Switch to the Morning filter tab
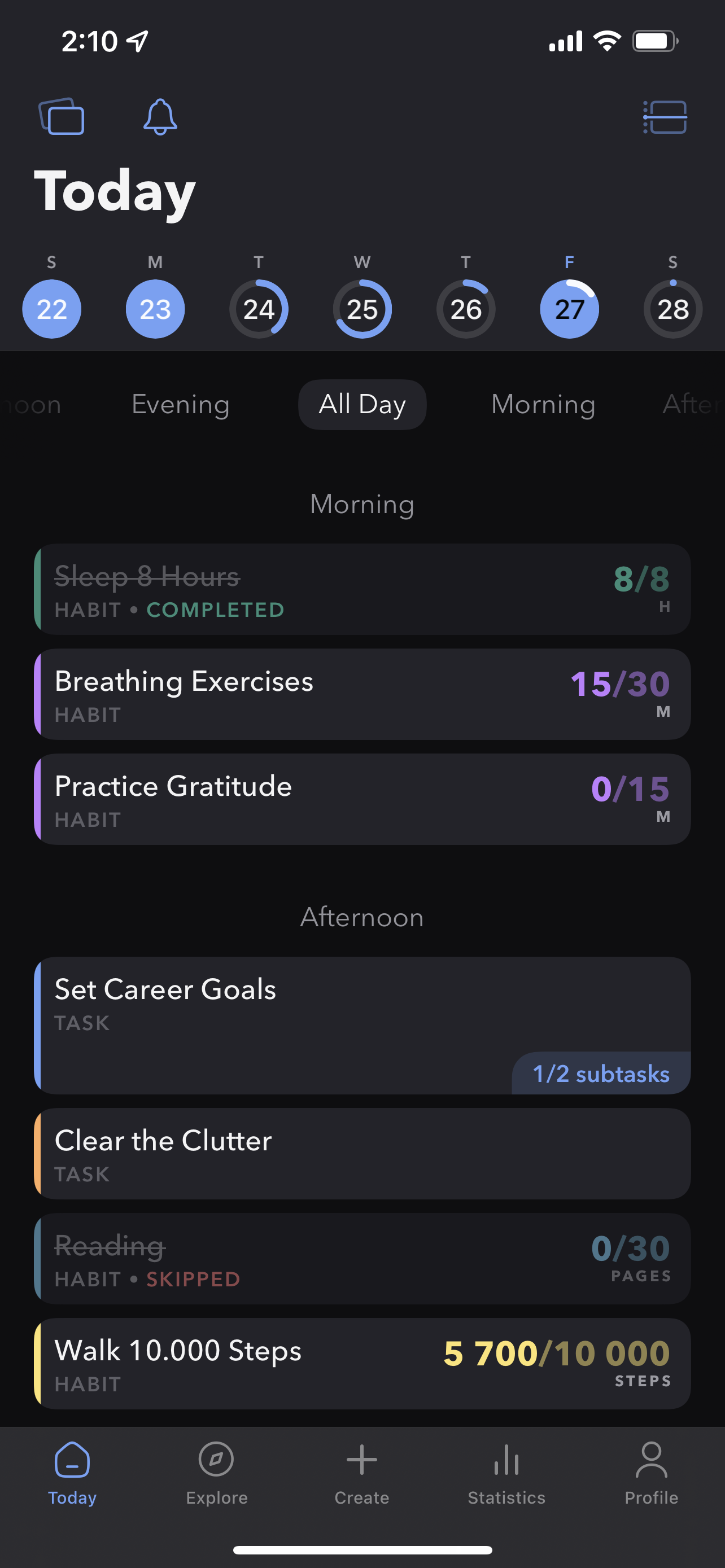Image resolution: width=725 pixels, height=1568 pixels. point(543,404)
